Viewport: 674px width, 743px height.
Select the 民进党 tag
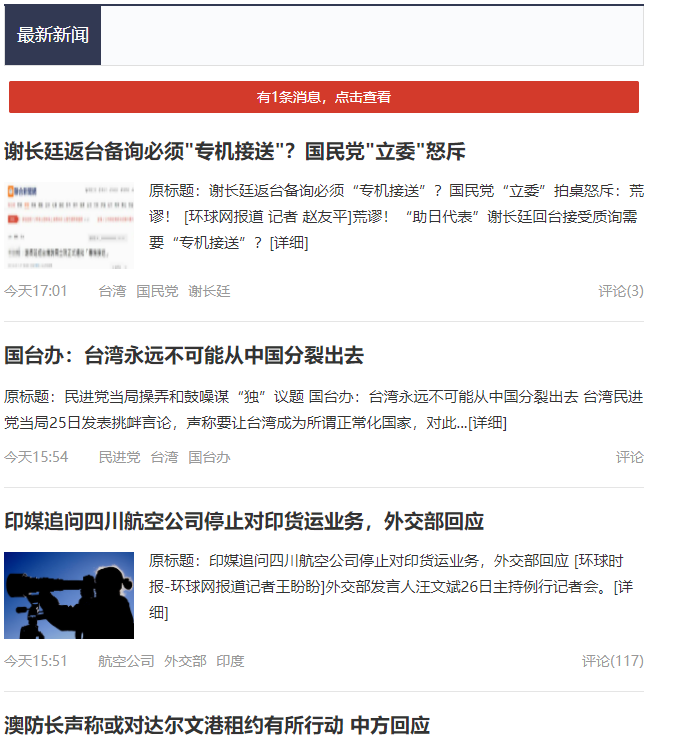tap(119, 457)
